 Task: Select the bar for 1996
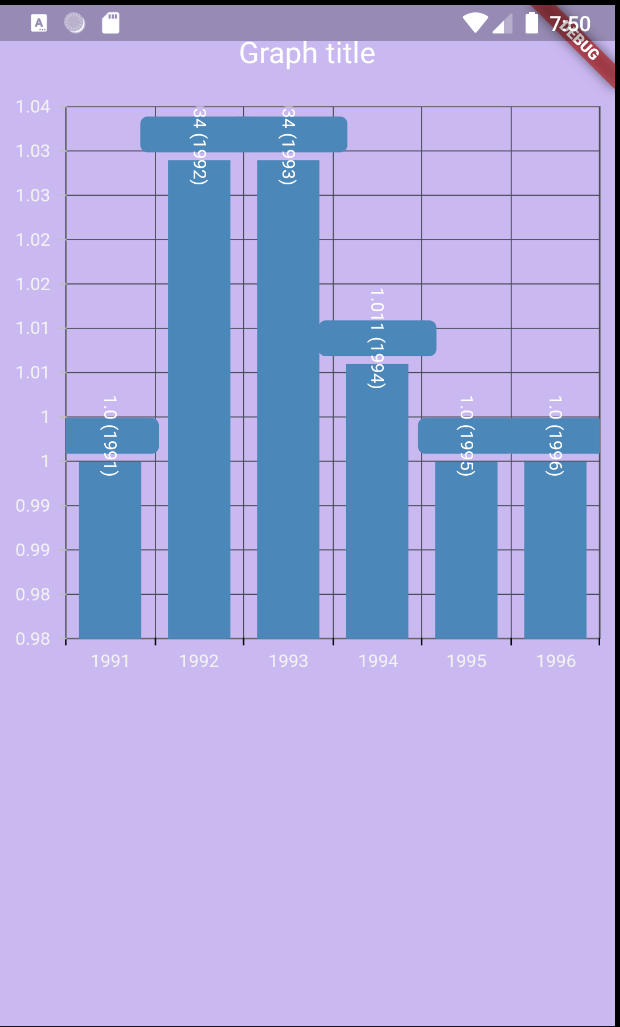555,550
